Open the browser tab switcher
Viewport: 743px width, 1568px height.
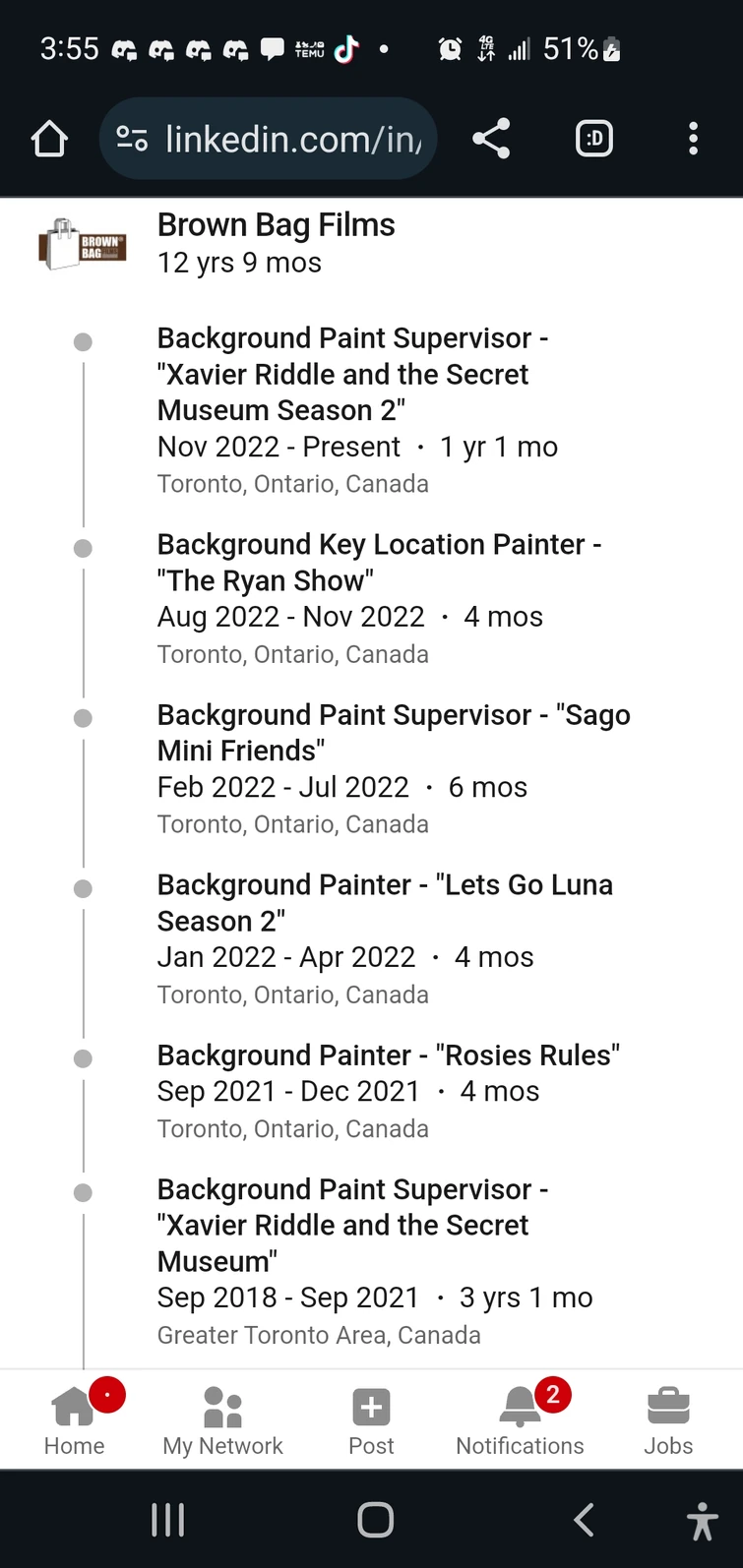[593, 140]
